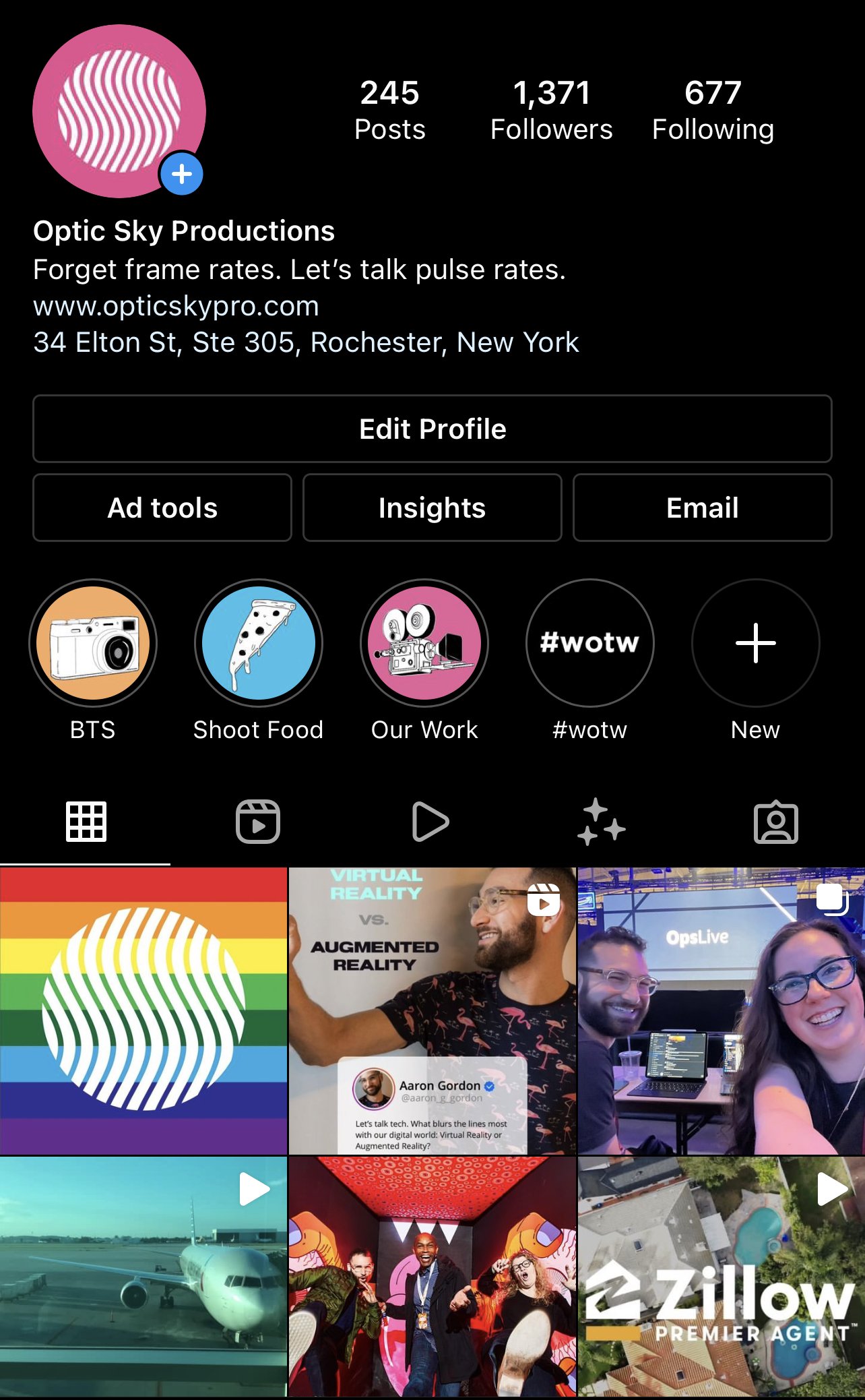
Task: Tap Edit Profile button
Action: pos(433,429)
